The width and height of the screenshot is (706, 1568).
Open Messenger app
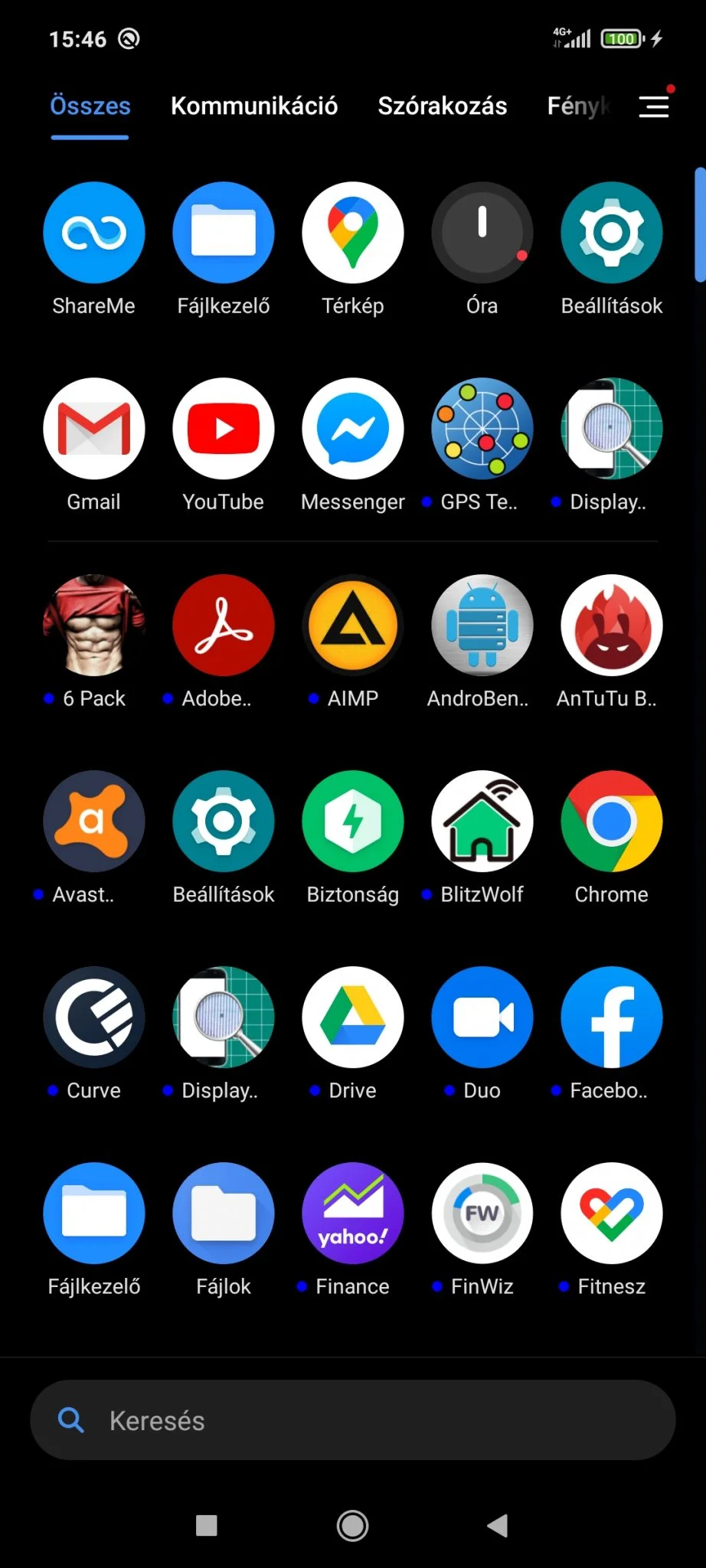pos(353,429)
